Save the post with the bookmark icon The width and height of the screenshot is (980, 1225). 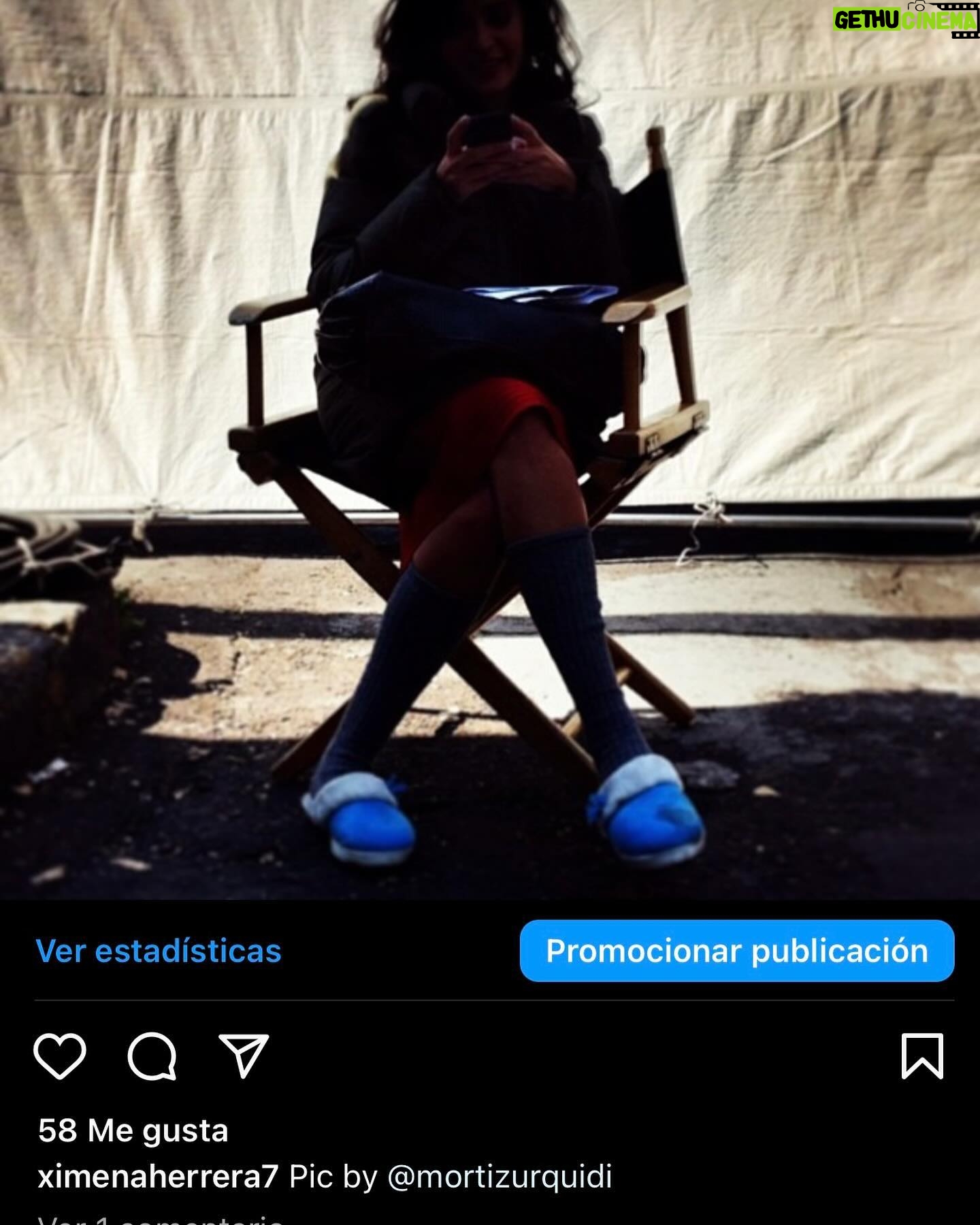point(922,1056)
